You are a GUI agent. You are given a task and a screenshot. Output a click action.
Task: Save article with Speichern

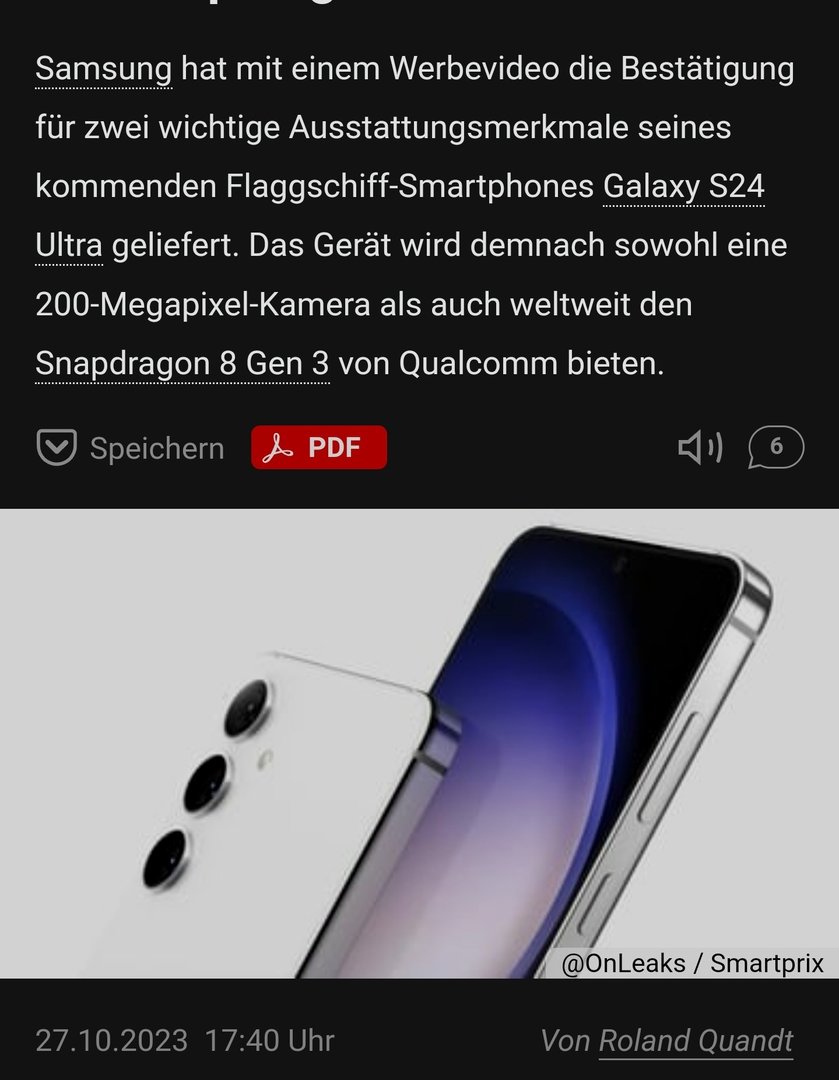coord(130,448)
